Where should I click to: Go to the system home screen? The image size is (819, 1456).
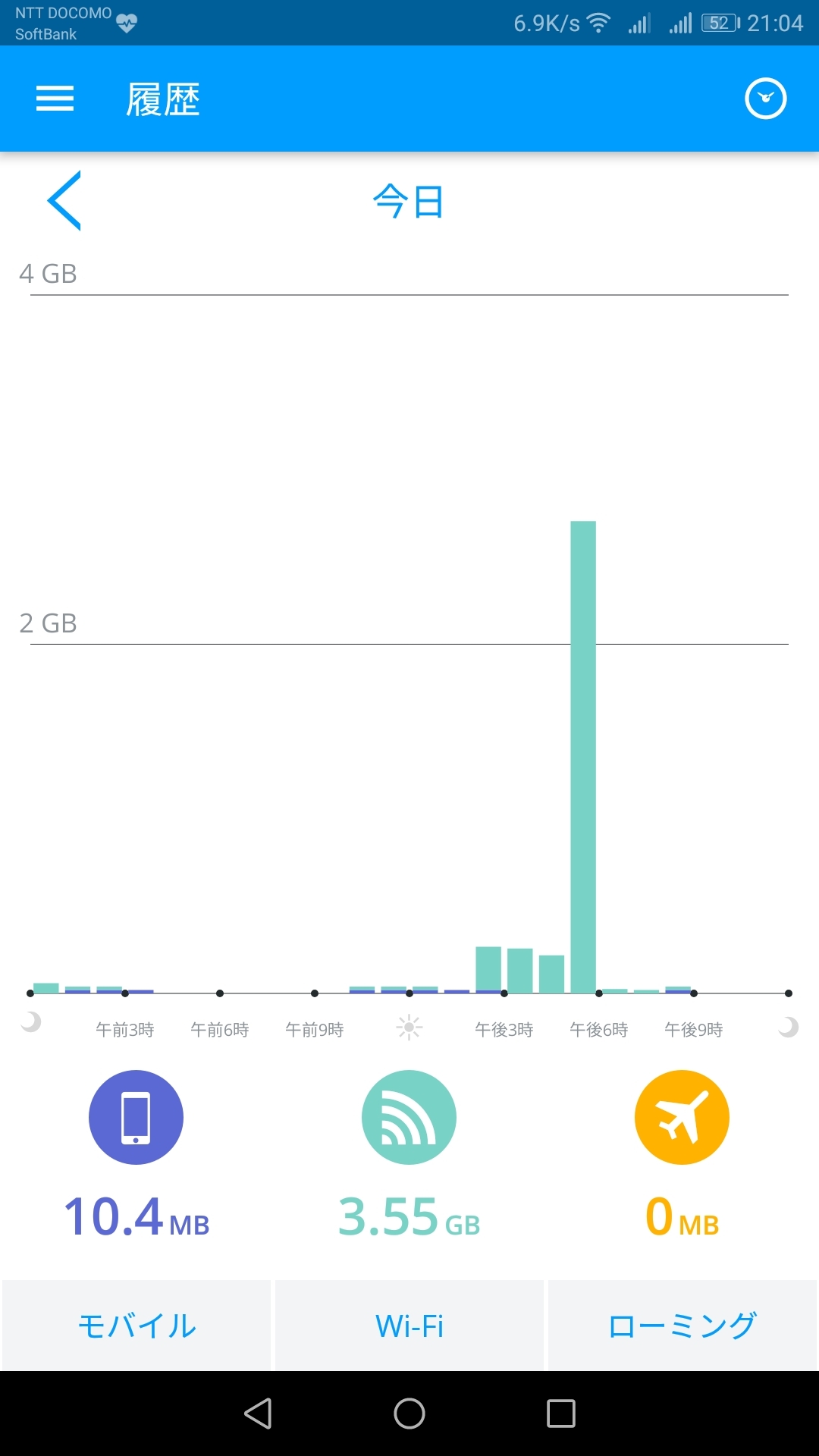[x=409, y=1414]
